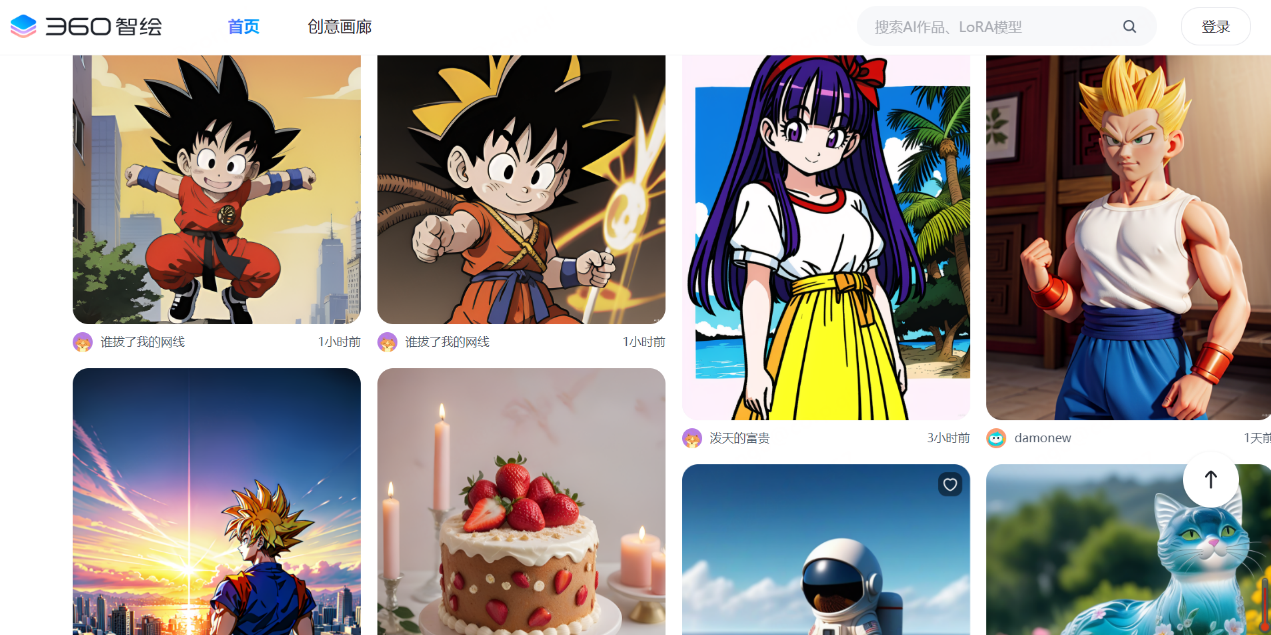Image resolution: width=1271 pixels, height=635 pixels.
Task: Like the astronaut image with heart icon
Action: coord(950,485)
